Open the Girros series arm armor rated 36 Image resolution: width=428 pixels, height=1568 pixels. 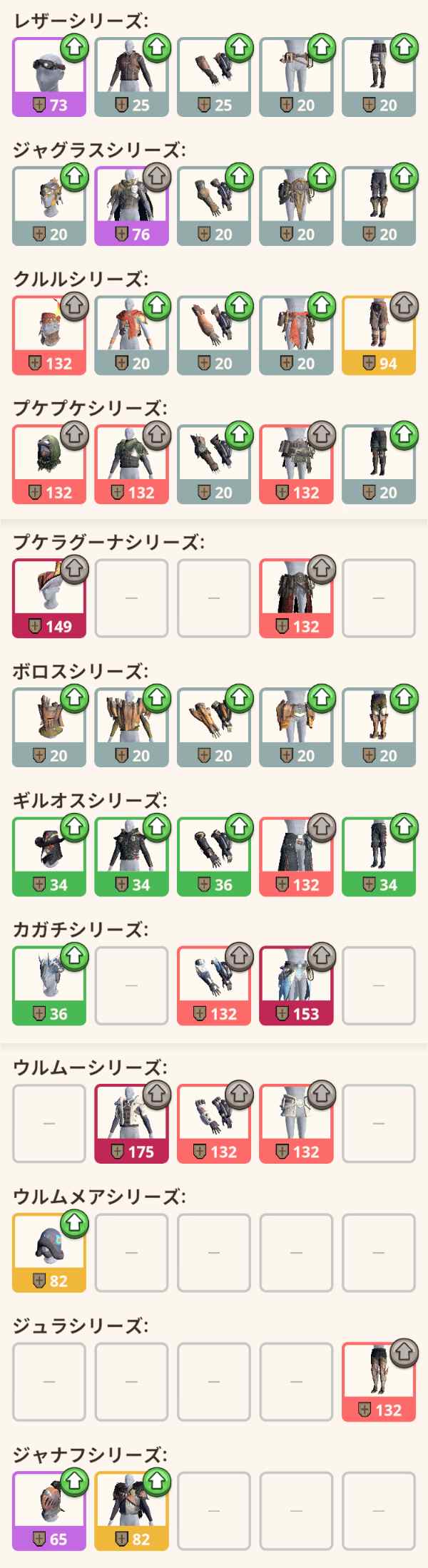[x=213, y=856]
